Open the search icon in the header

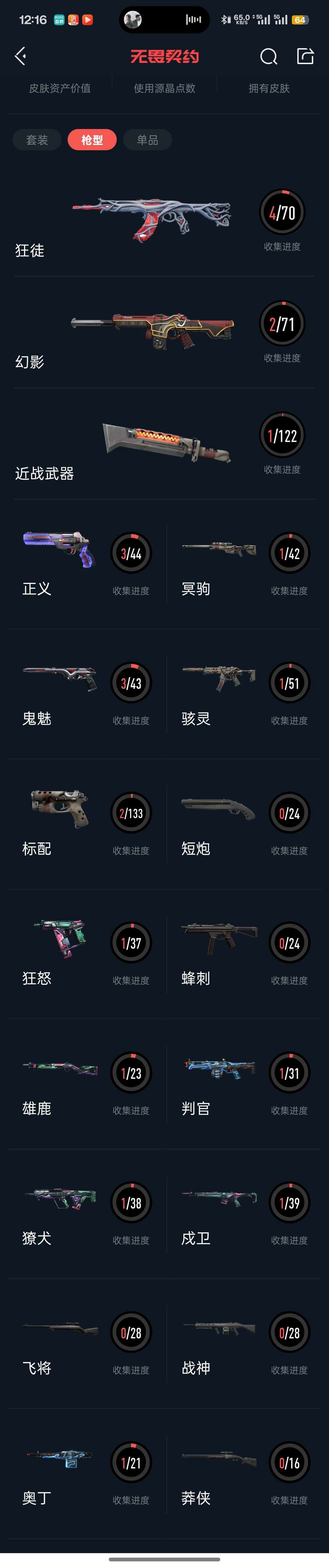point(268,57)
